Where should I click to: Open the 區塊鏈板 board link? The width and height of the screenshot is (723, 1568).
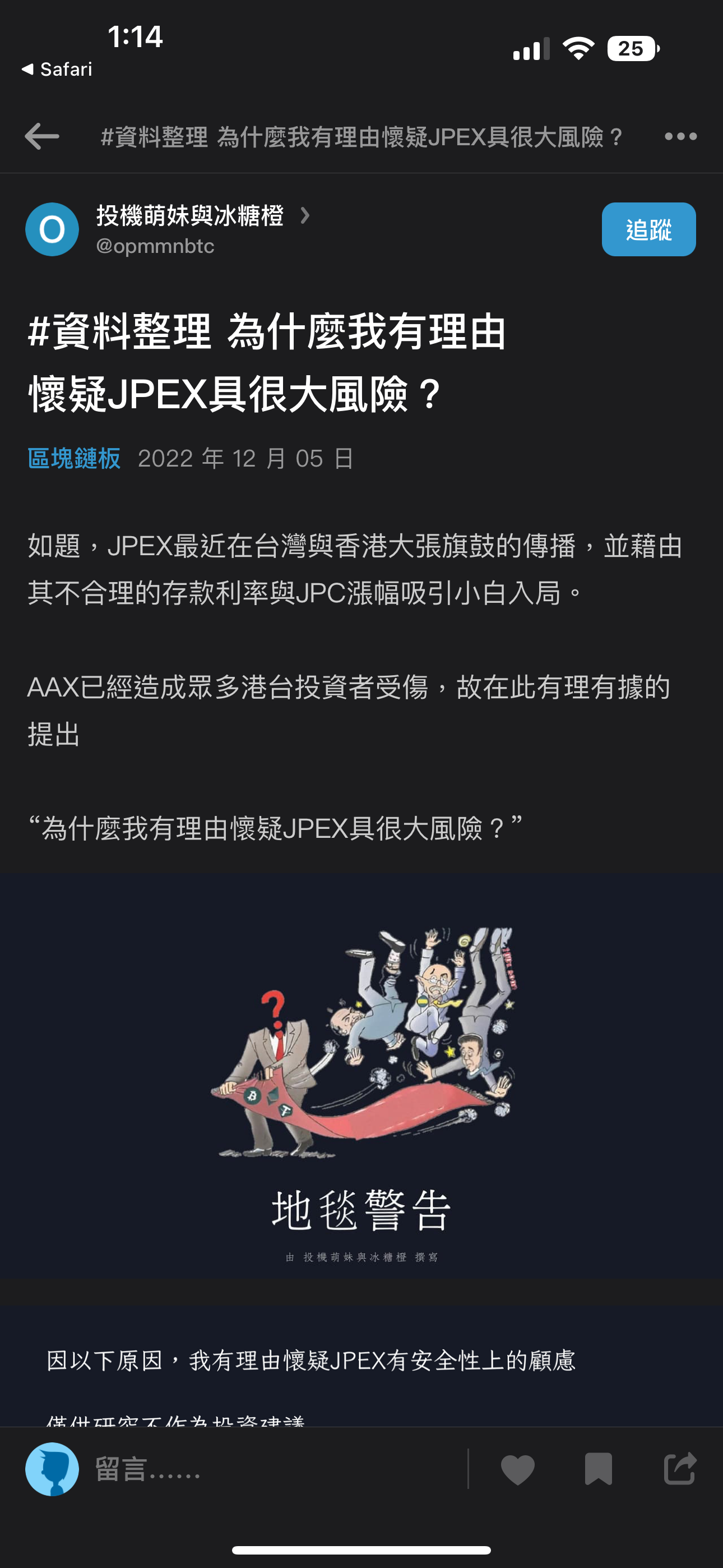[75, 459]
